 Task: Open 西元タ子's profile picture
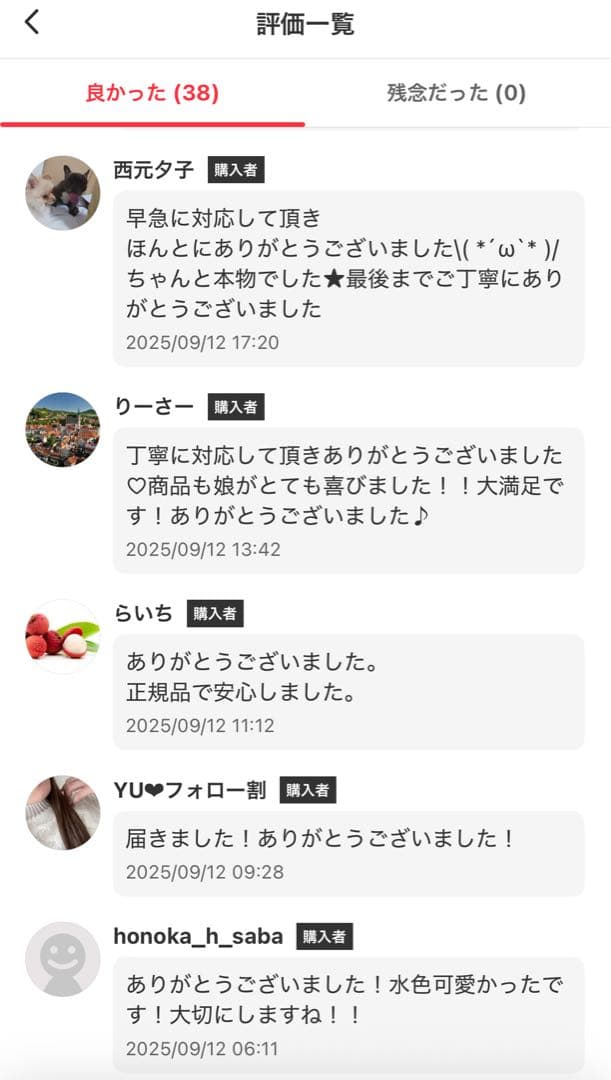(x=62, y=193)
